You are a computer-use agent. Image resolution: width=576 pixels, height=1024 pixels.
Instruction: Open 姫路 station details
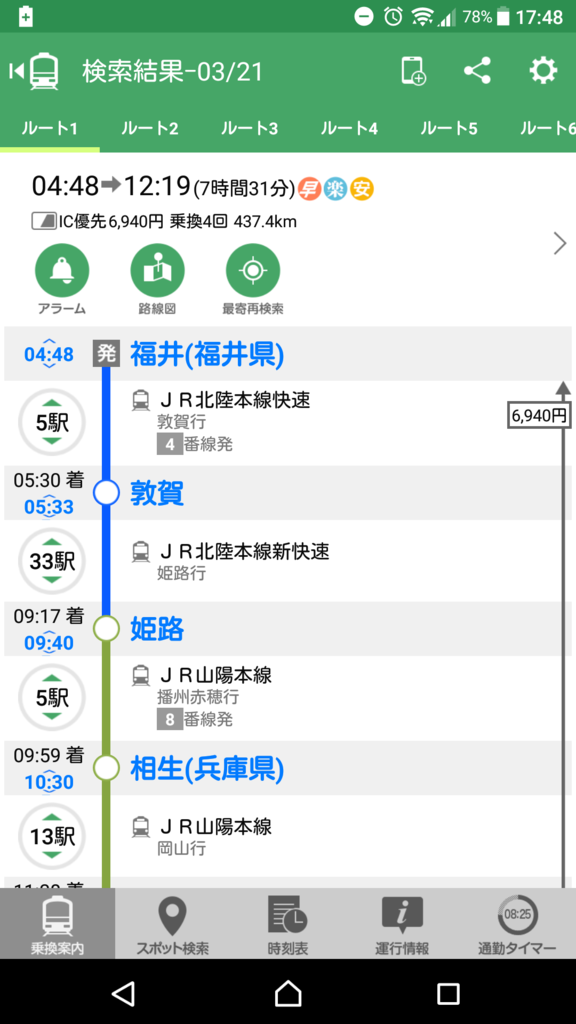point(157,630)
